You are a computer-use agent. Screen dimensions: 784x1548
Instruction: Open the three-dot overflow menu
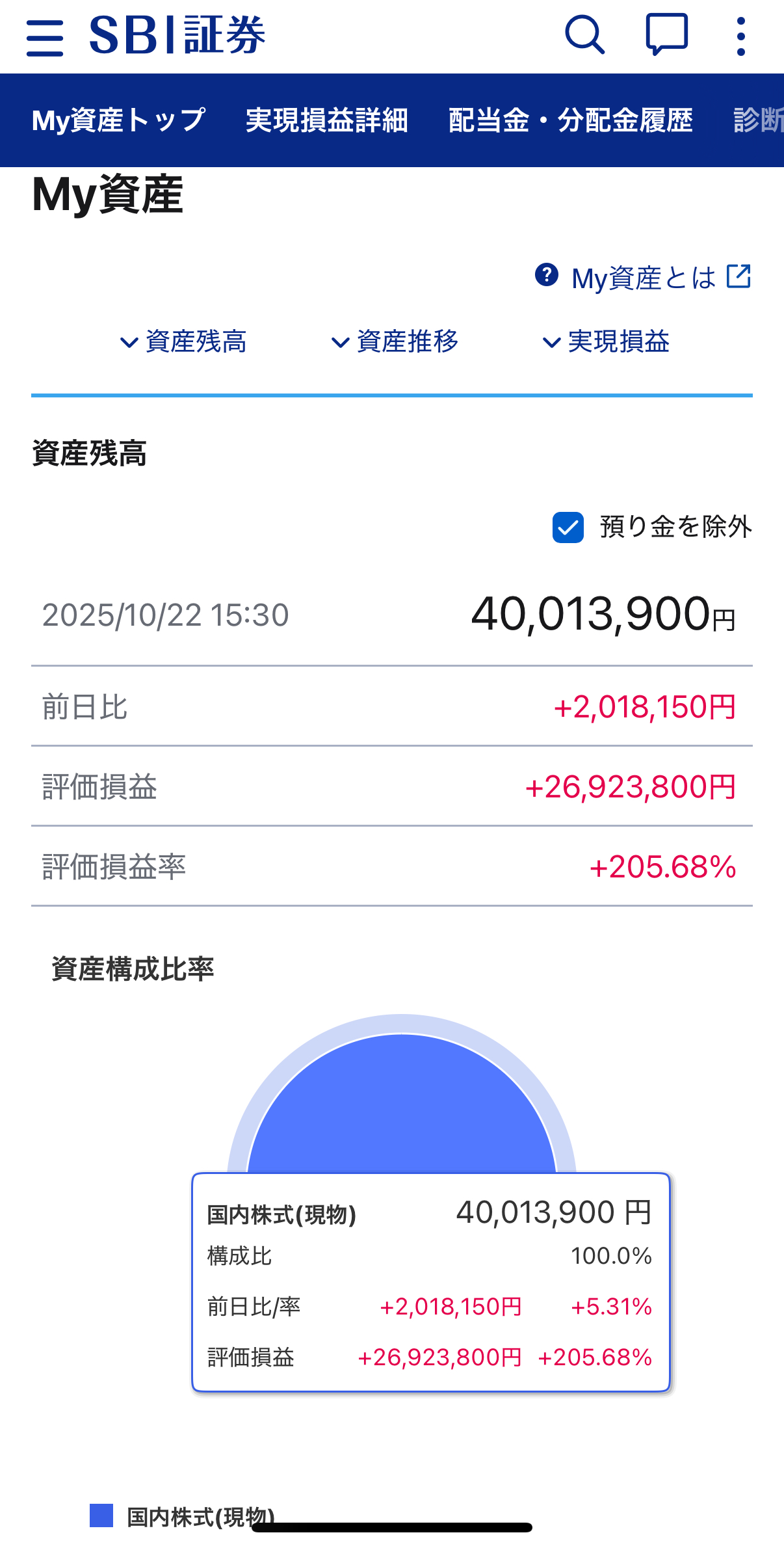click(x=740, y=36)
